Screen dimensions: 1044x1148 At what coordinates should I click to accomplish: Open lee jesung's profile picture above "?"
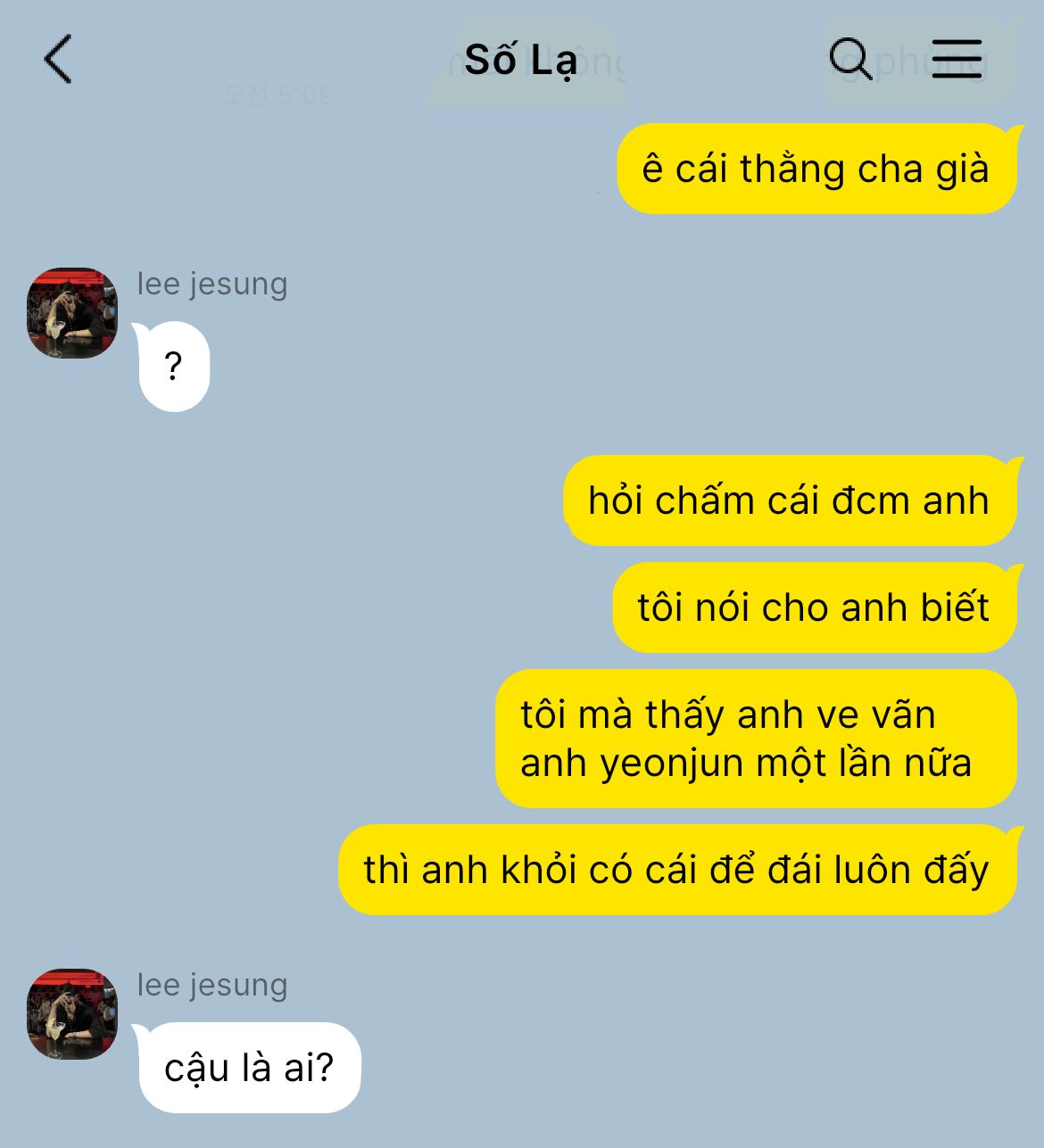click(72, 313)
